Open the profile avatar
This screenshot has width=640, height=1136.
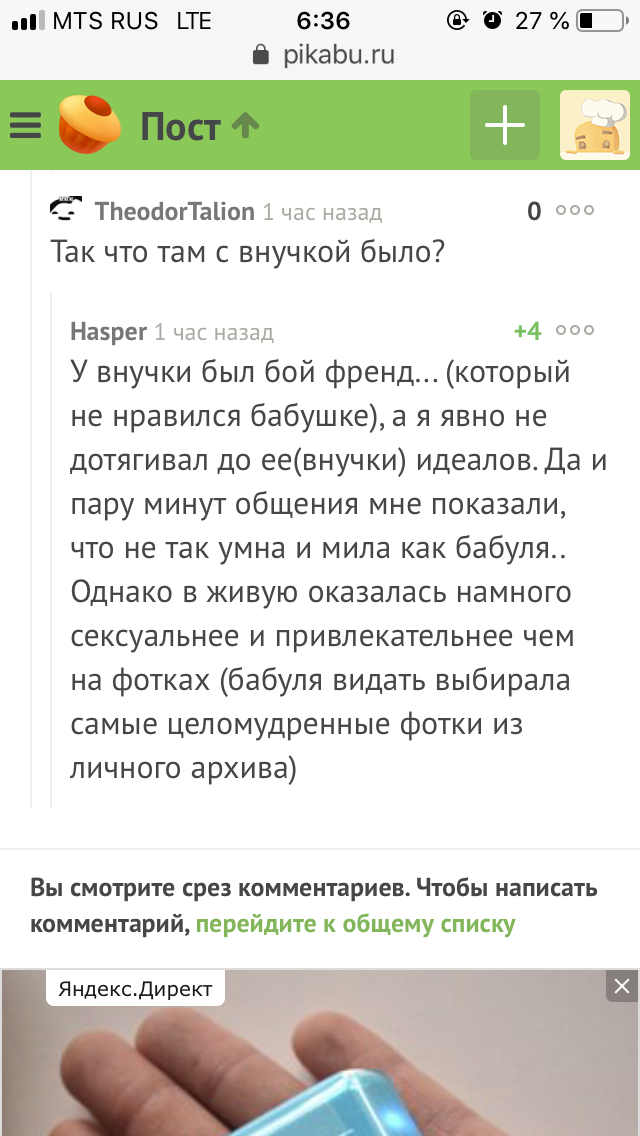(594, 125)
